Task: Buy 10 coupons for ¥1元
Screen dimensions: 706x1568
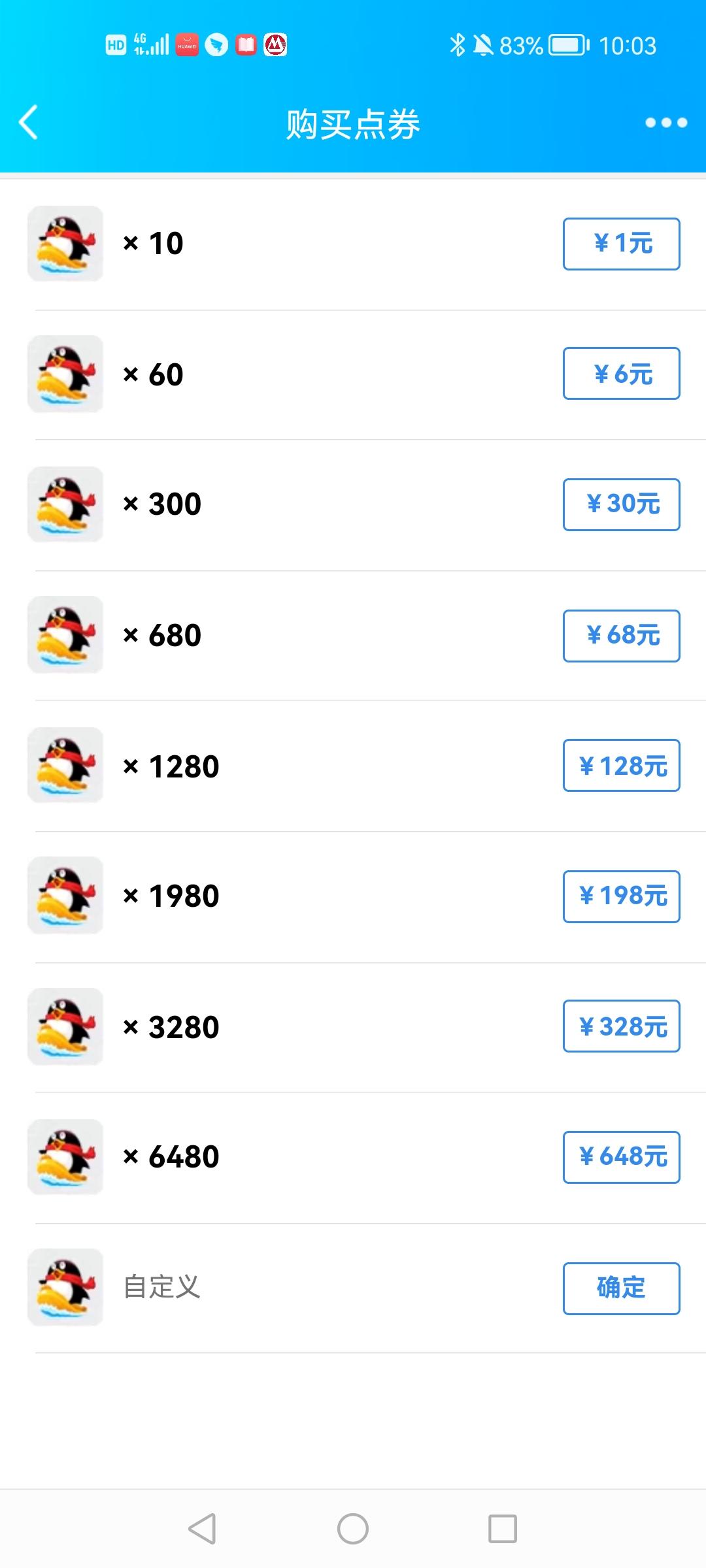Action: pos(621,244)
